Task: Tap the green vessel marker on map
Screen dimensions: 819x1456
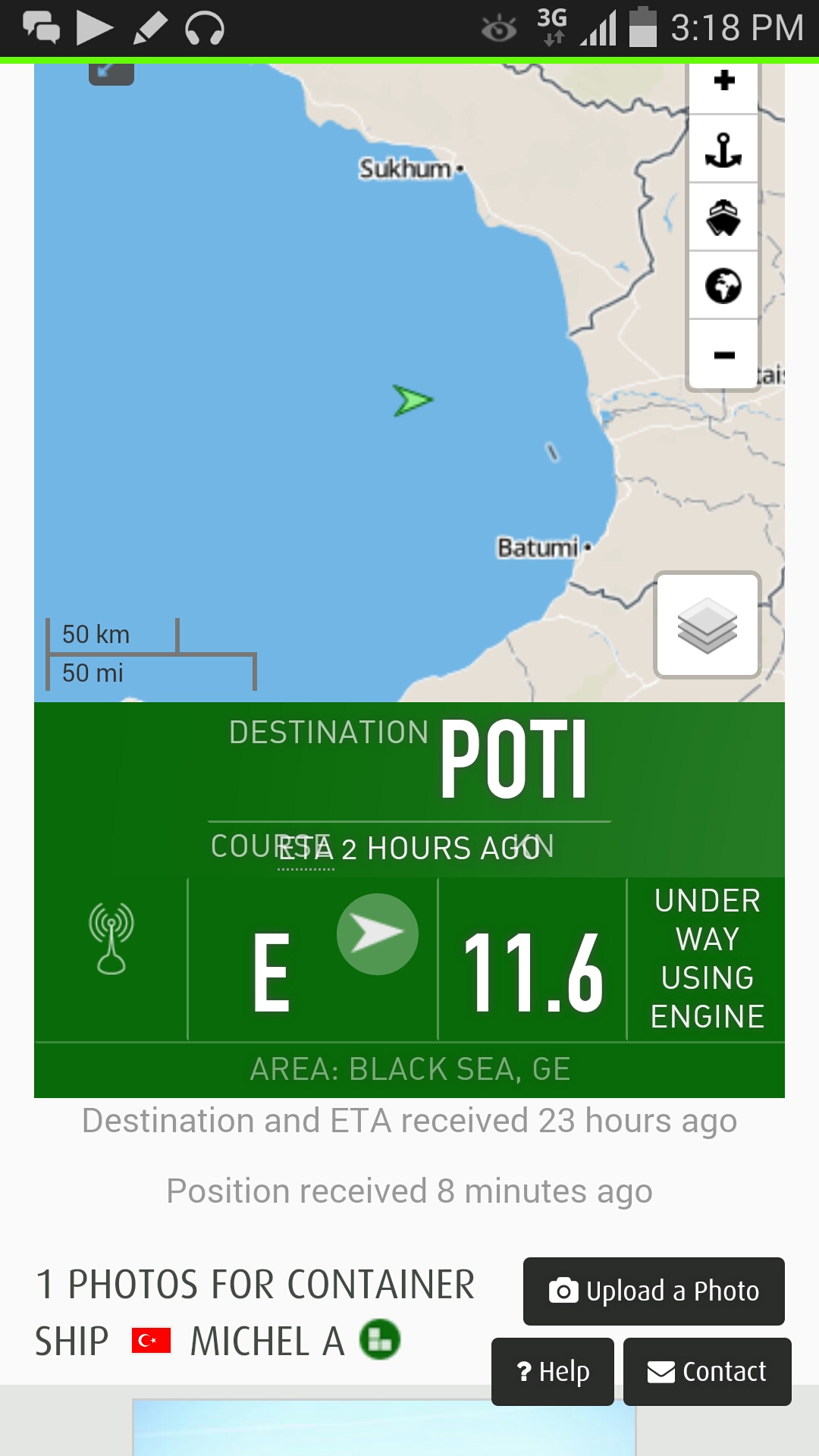Action: (412, 400)
